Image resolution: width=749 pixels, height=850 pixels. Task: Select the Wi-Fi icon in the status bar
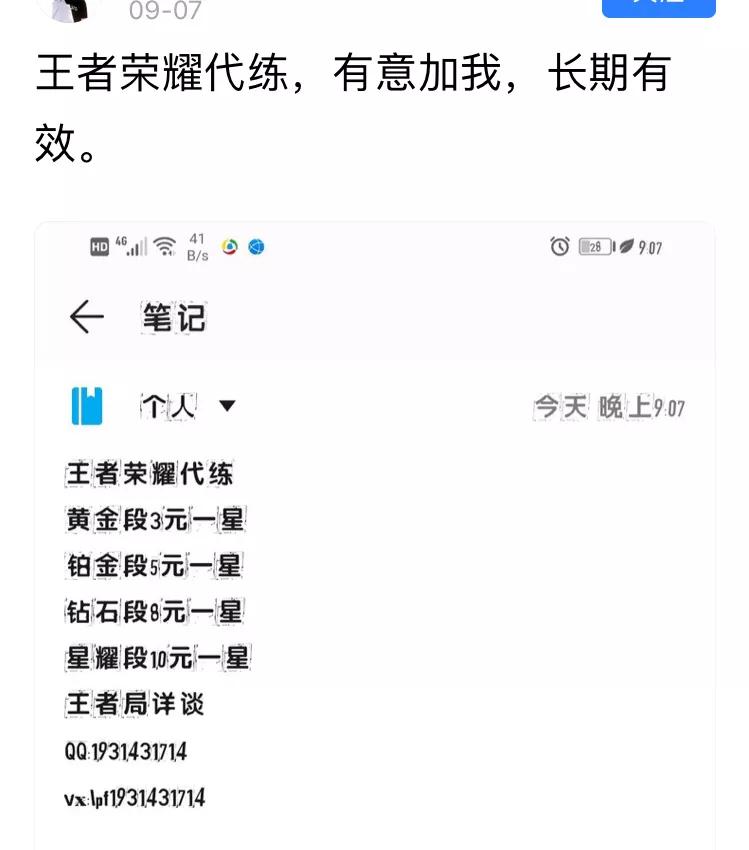click(166, 246)
